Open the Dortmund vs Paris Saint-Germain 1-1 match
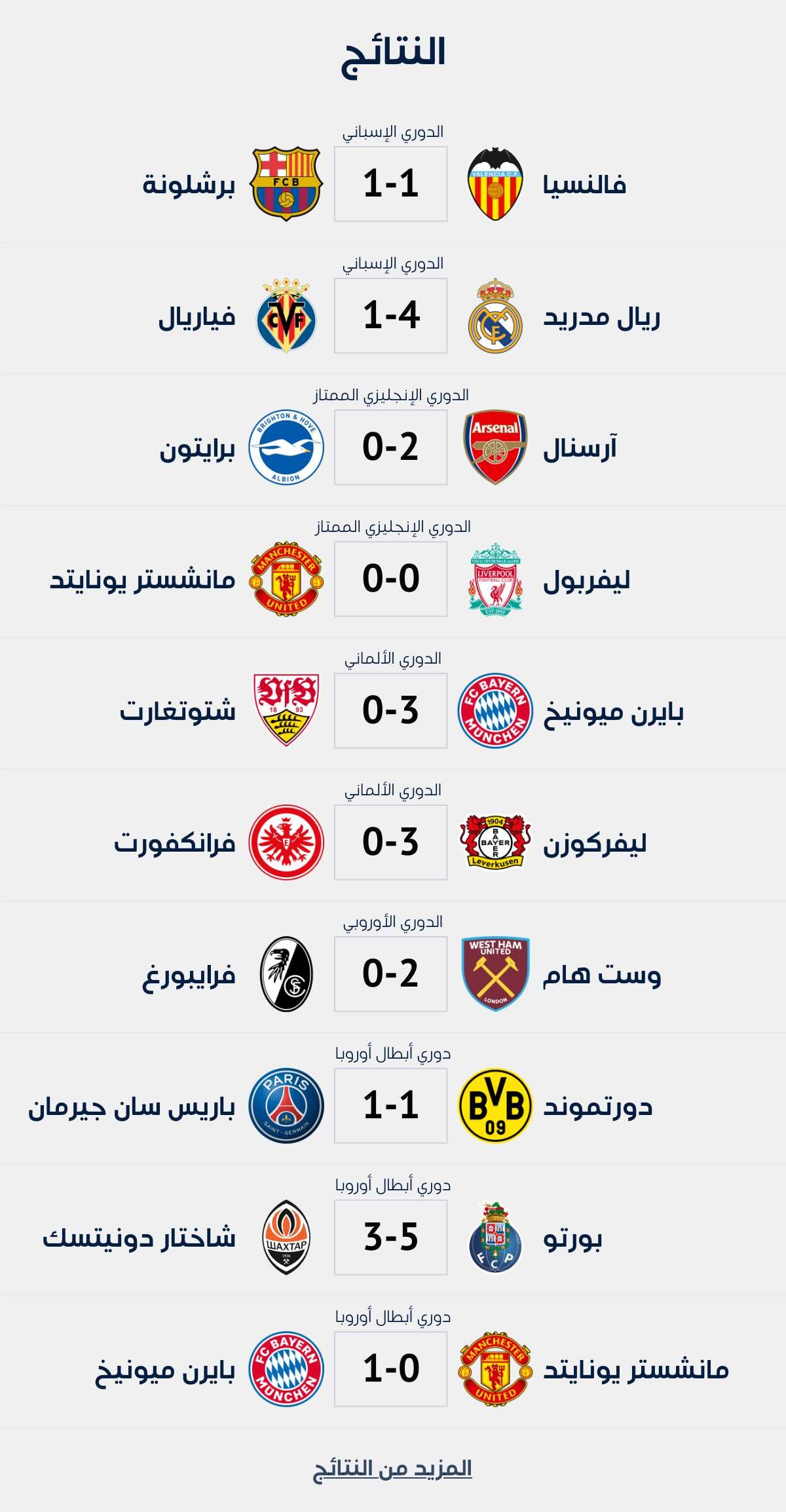786x1512 pixels. tap(391, 1106)
